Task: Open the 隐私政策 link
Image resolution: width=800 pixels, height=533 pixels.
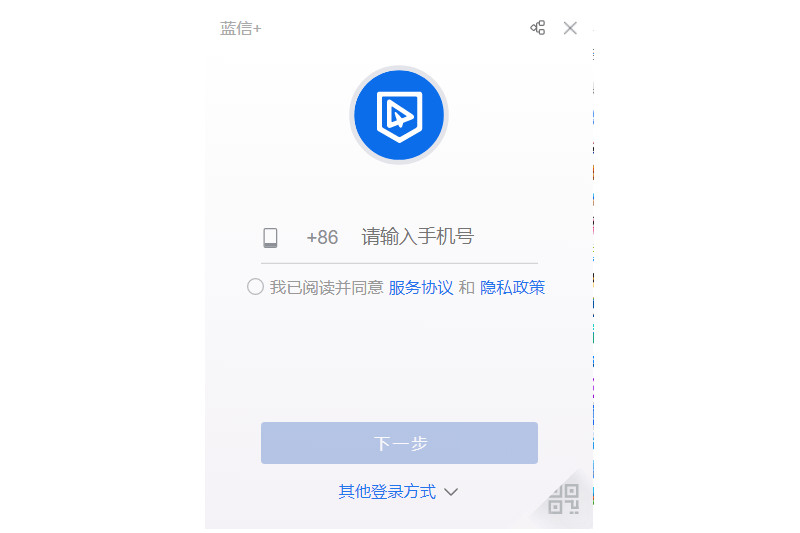Action: tap(512, 288)
